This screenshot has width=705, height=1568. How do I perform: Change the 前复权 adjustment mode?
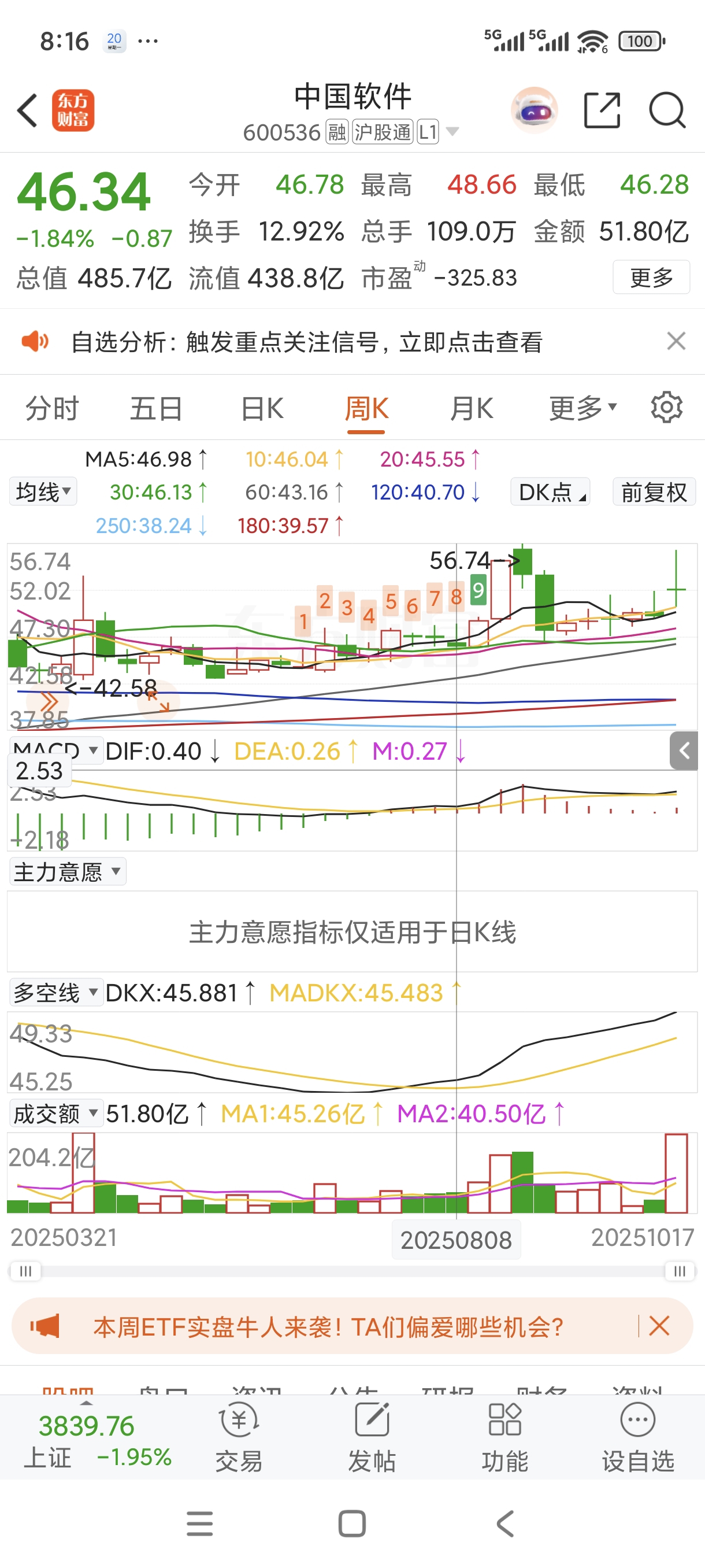(654, 492)
